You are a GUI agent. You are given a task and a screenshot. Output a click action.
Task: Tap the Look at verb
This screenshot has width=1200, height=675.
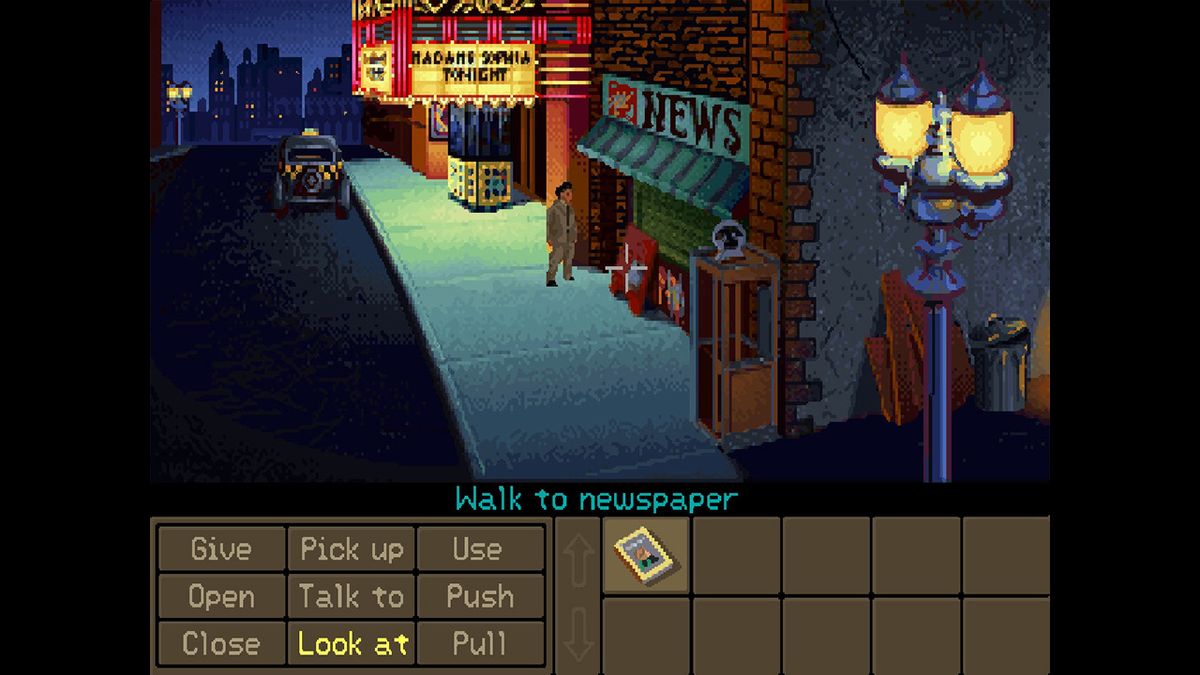coord(351,644)
